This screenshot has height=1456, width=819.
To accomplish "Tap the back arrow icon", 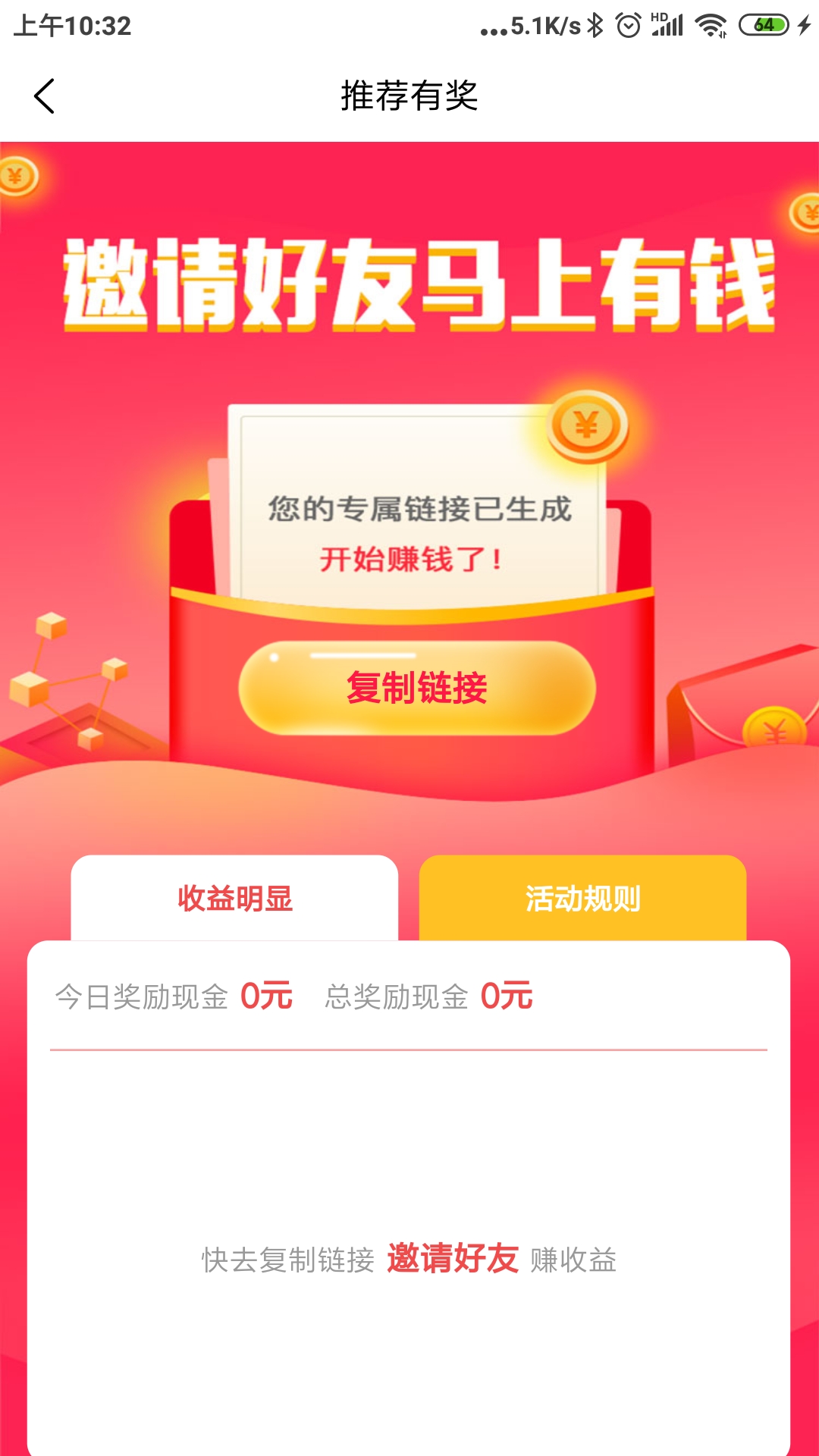I will [45, 96].
